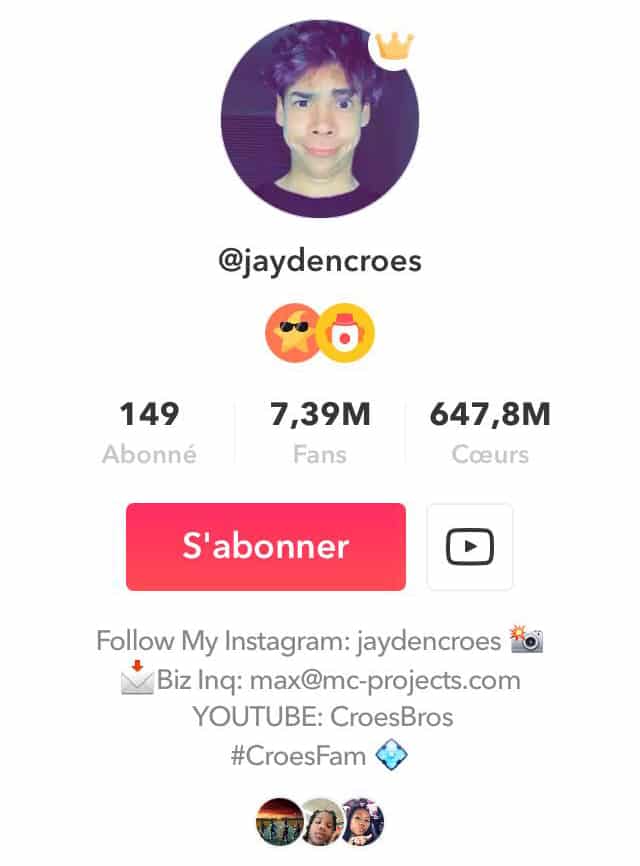Open the 149 Abonné list

point(149,431)
